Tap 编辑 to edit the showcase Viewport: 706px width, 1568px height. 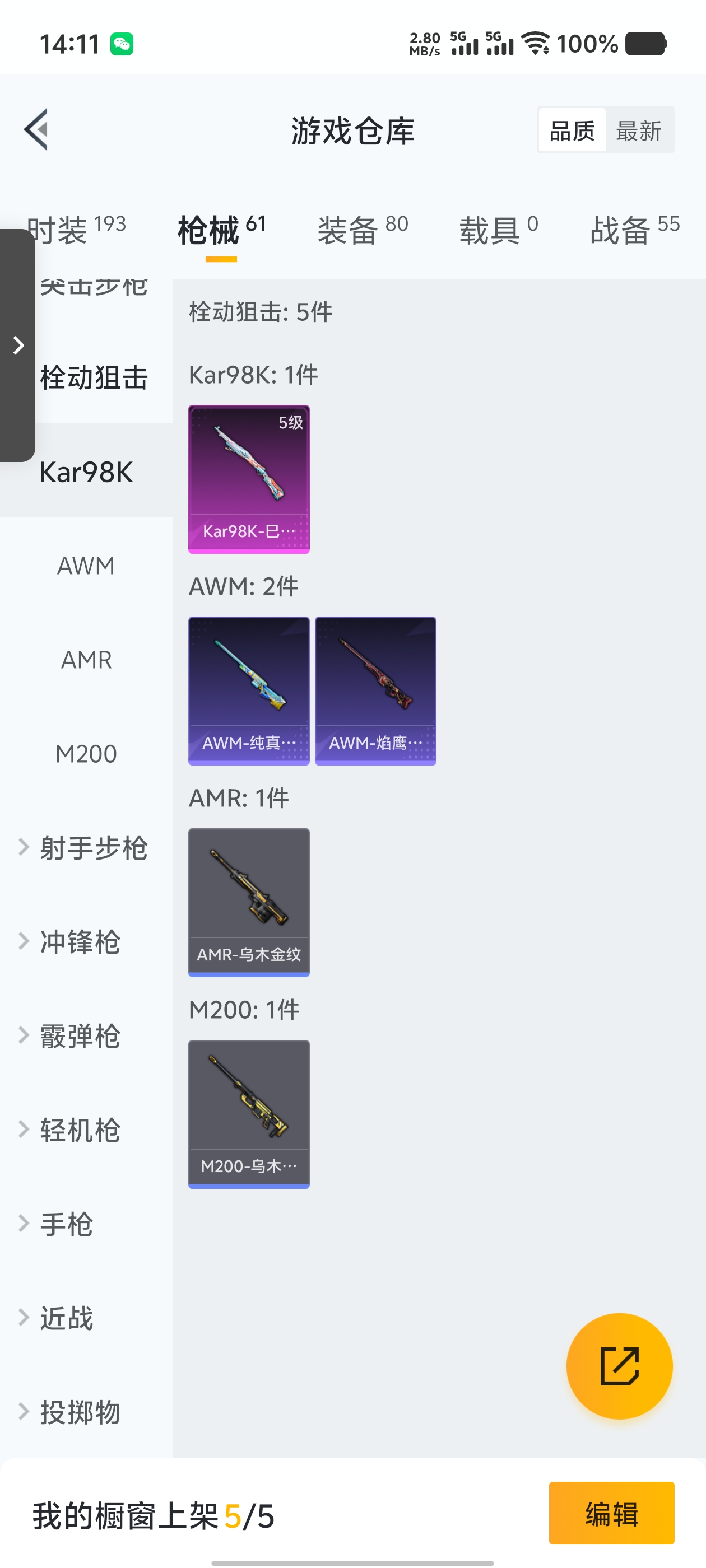[611, 1513]
